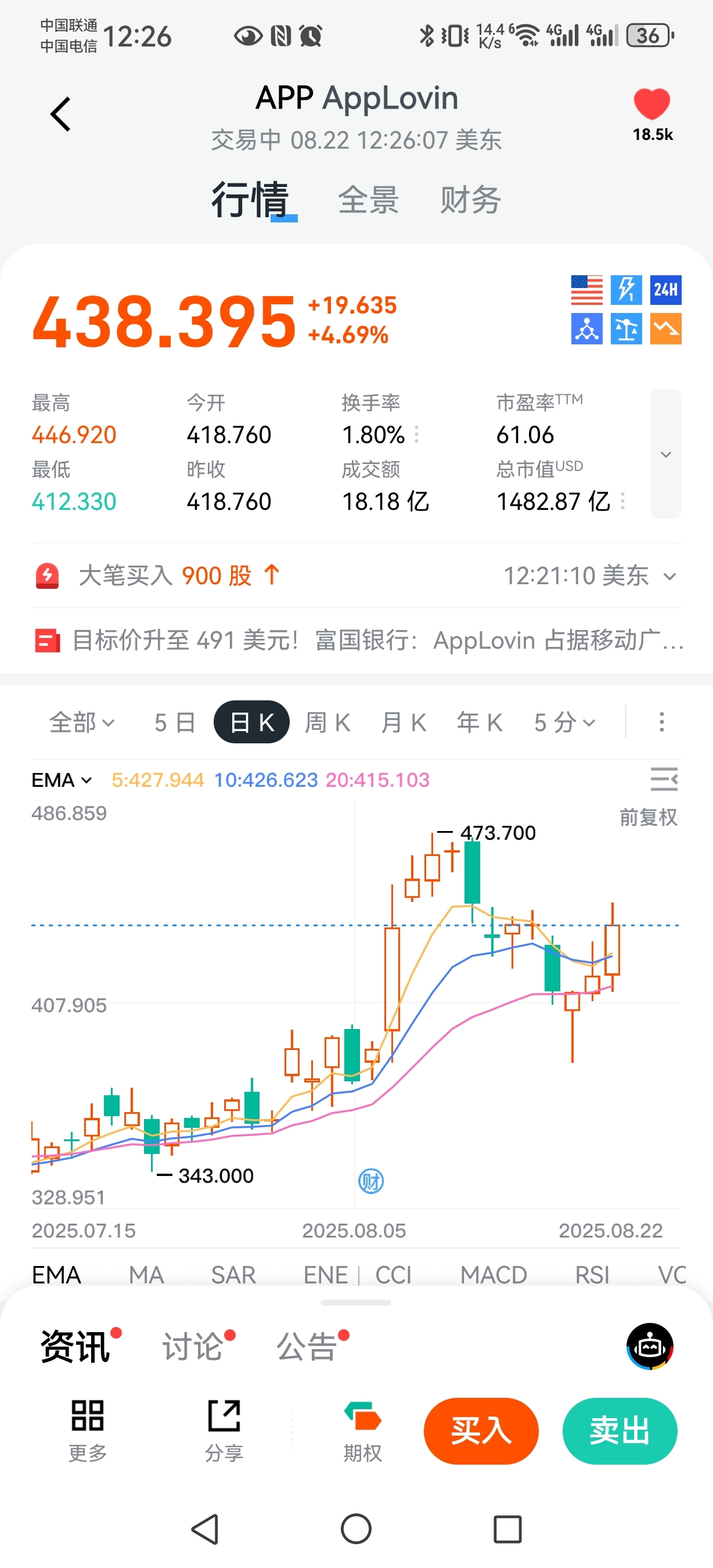The width and height of the screenshot is (713, 1568).
Task: Open the 5分 interval dropdown
Action: point(564,722)
